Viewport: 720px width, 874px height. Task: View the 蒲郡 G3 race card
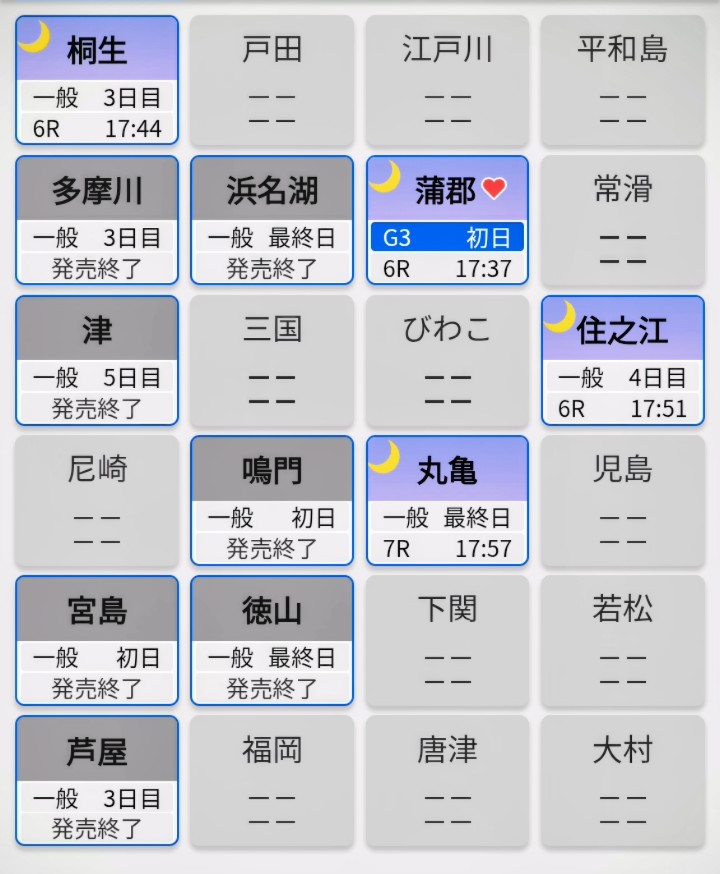(x=447, y=220)
